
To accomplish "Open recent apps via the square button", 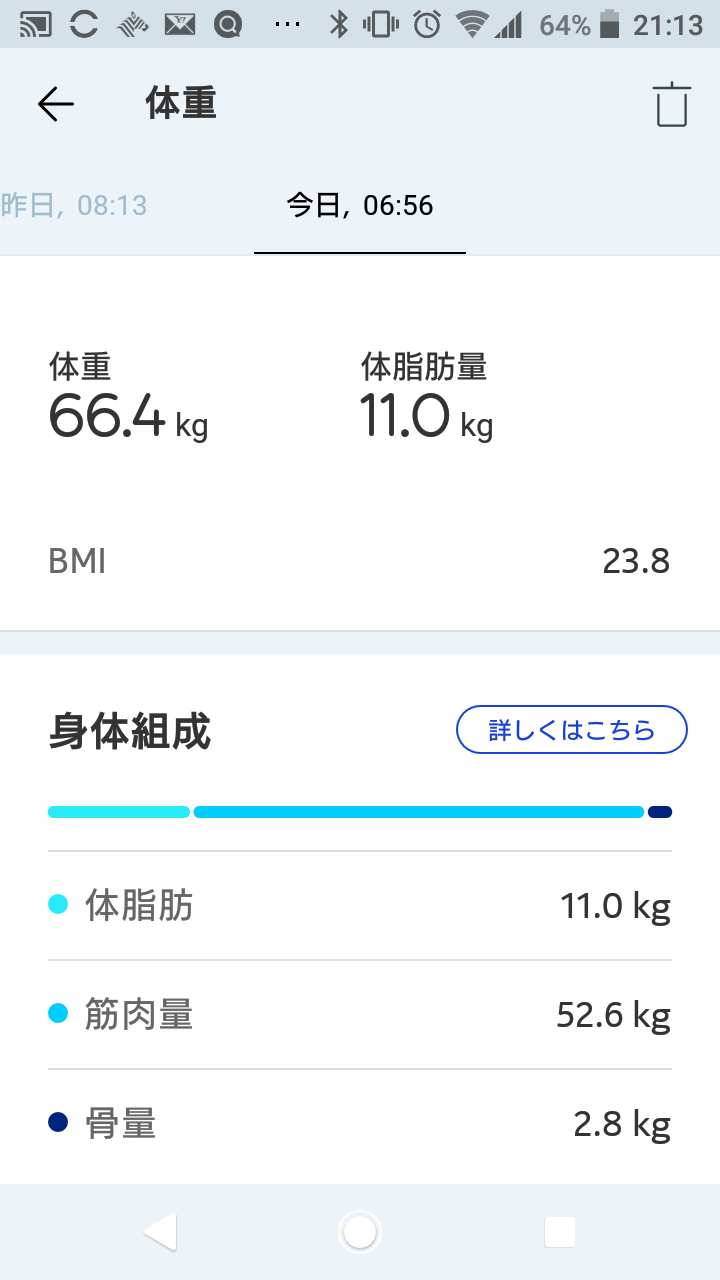I will 560,1232.
